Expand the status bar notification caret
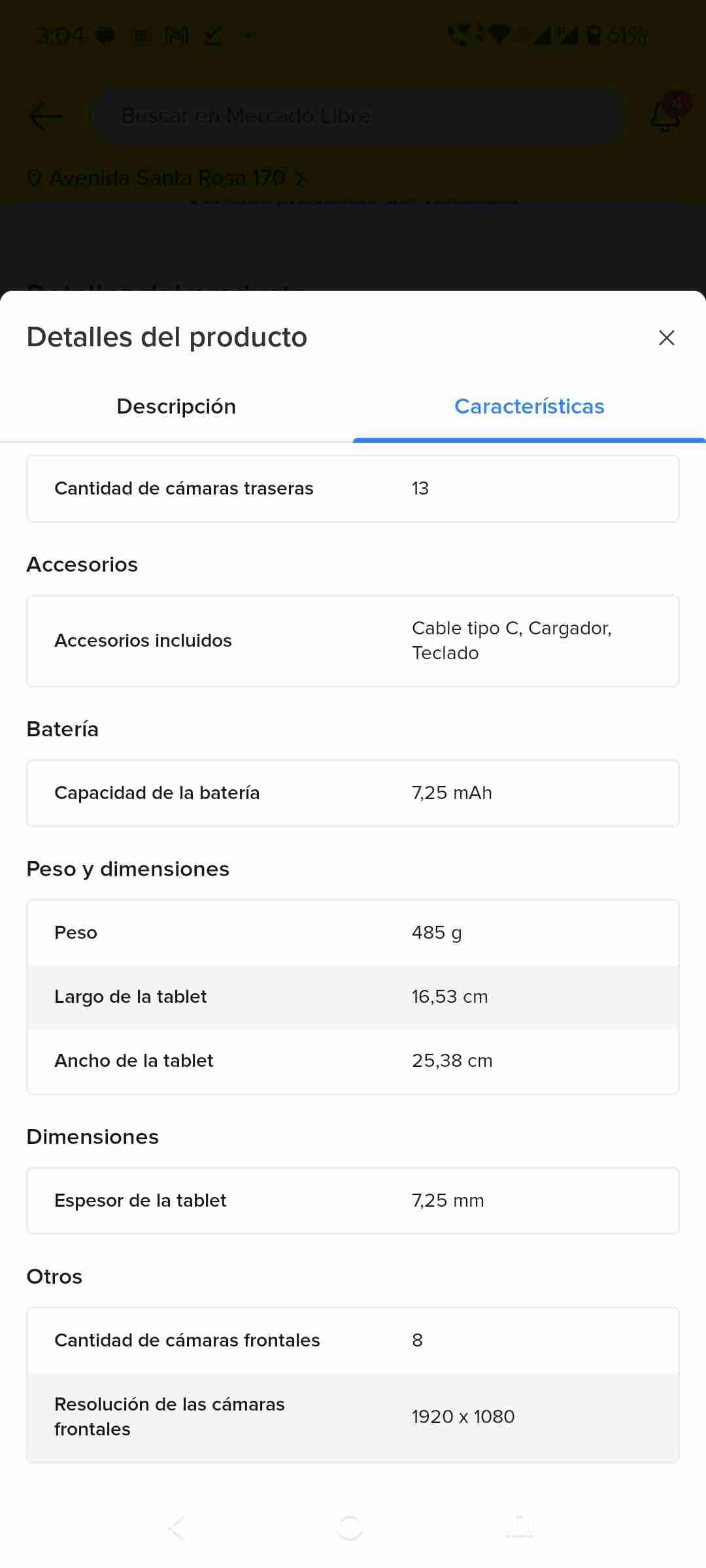Image resolution: width=706 pixels, height=1568 pixels. pyautogui.click(x=248, y=35)
